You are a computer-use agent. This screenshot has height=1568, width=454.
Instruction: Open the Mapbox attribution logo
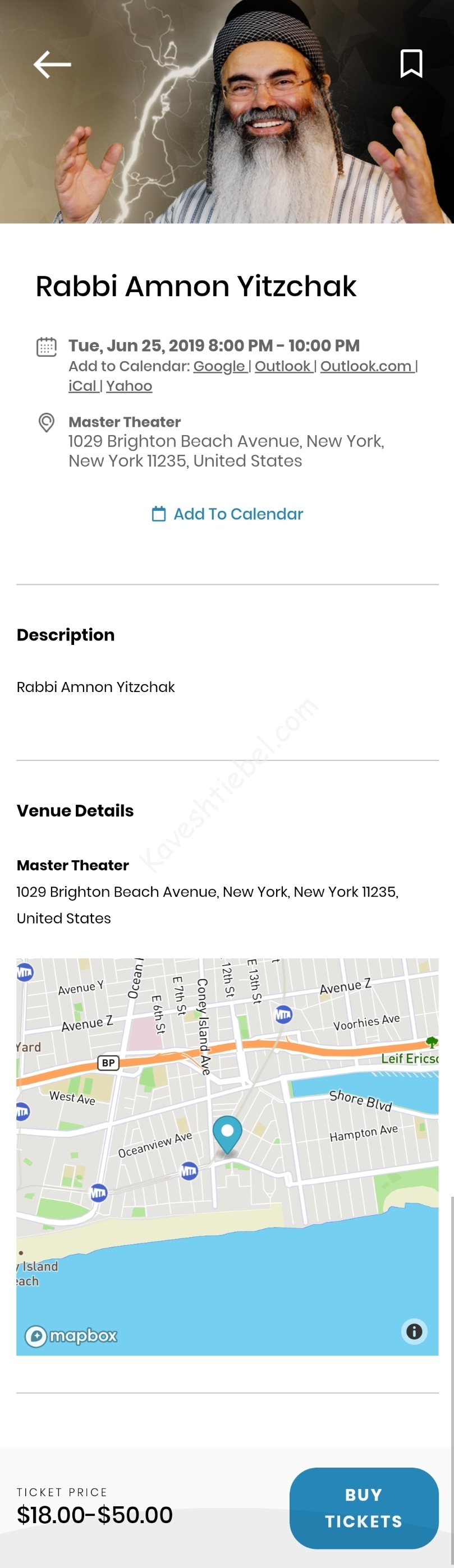click(71, 1335)
